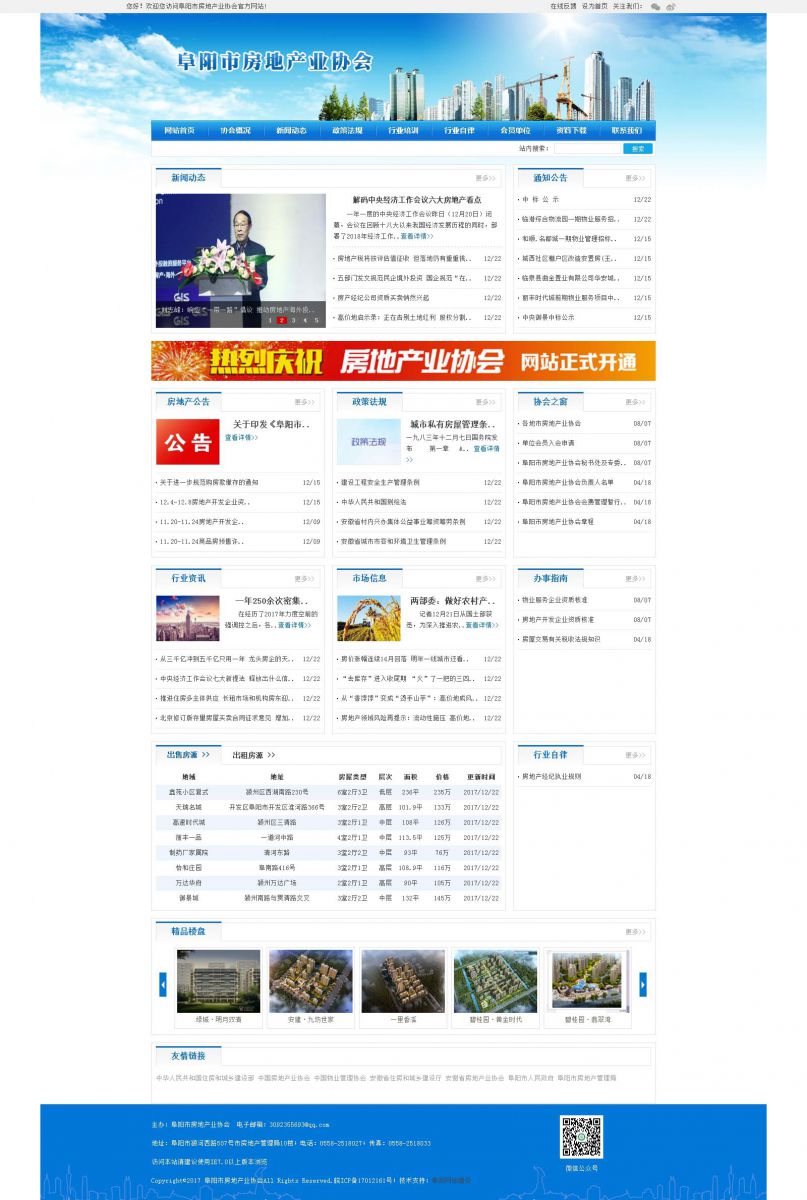The width and height of the screenshot is (807, 1200).
Task: Open 更多 in the 新闻动态 section
Action: (x=486, y=178)
